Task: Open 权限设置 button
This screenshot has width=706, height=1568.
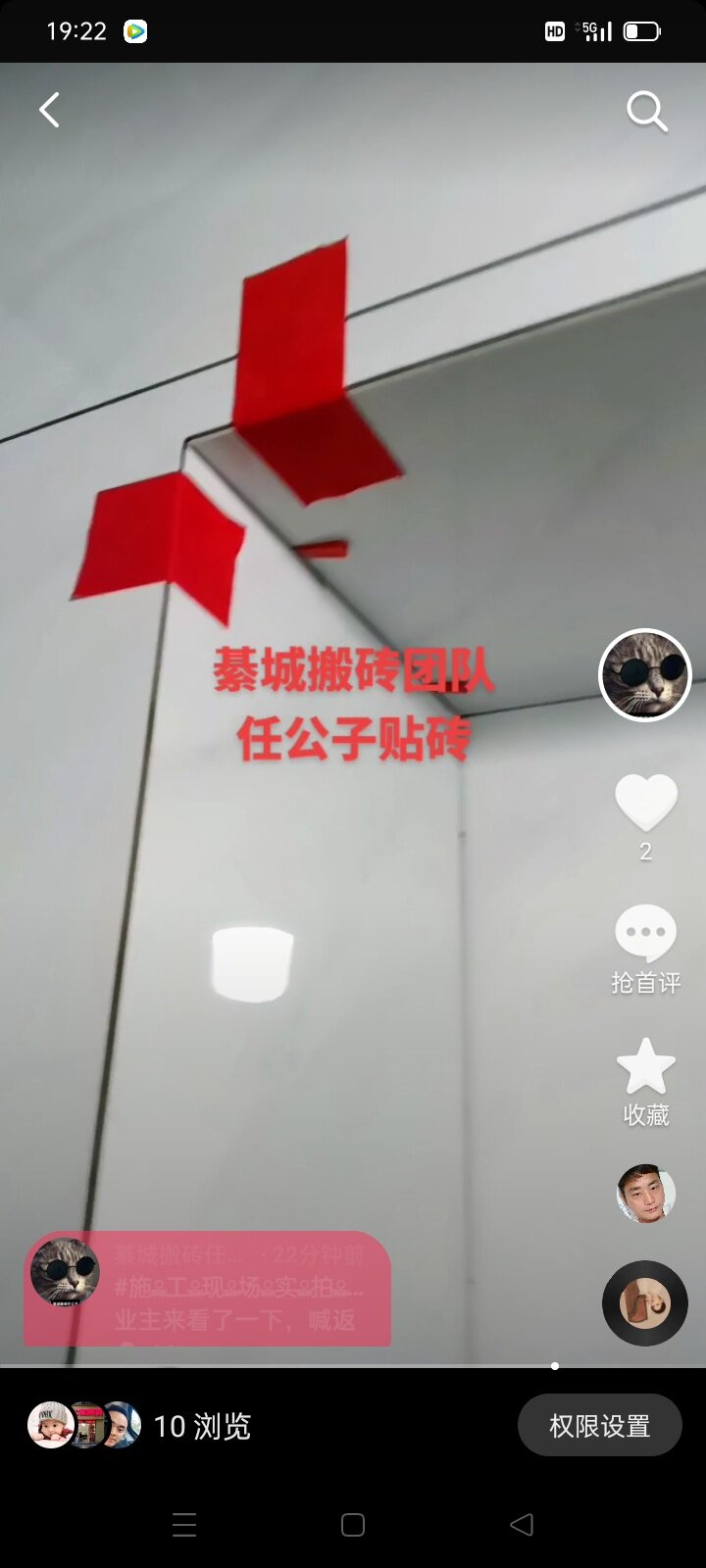Action: coord(599,1426)
